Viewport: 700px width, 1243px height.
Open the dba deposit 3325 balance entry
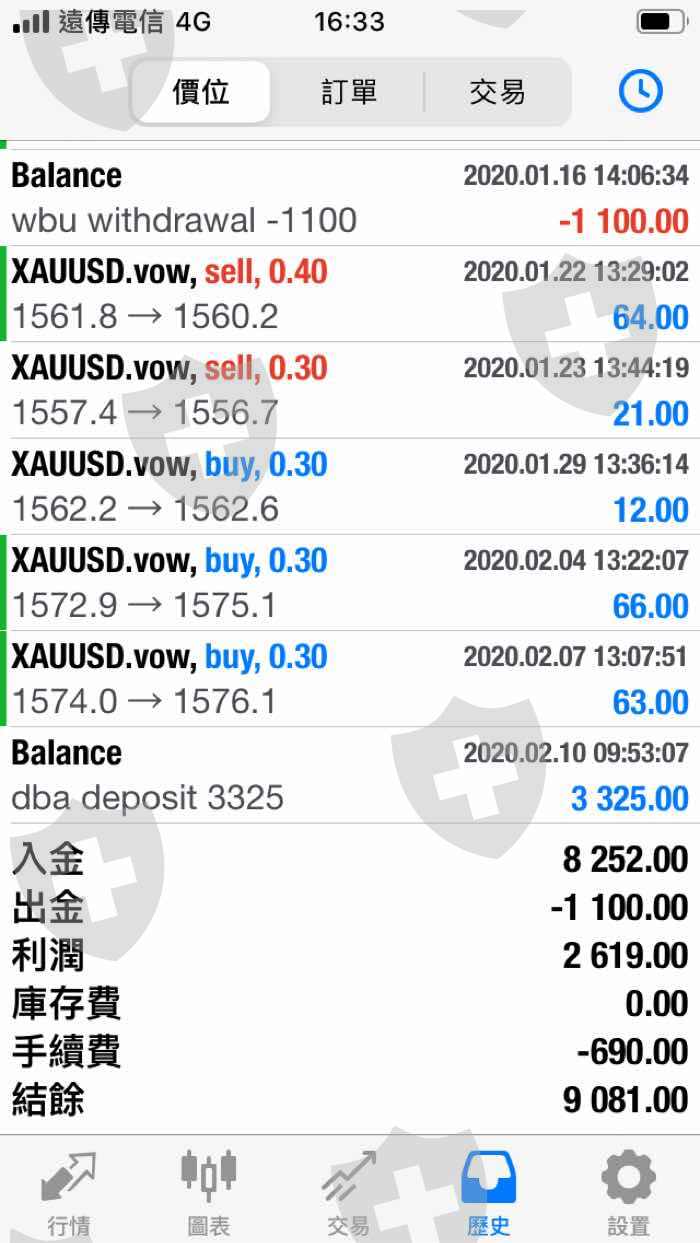[x=350, y=775]
